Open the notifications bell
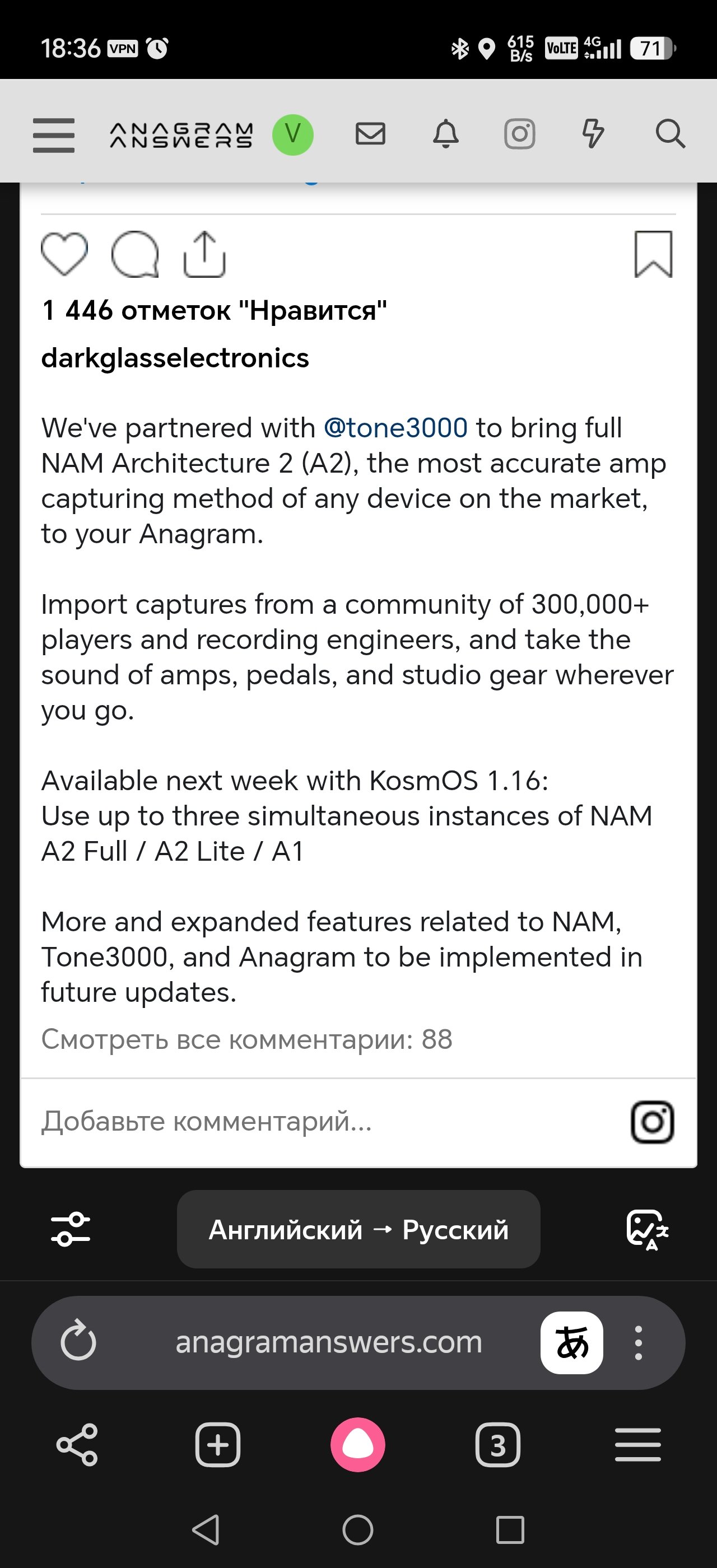The height and width of the screenshot is (1568, 717). coord(445,134)
